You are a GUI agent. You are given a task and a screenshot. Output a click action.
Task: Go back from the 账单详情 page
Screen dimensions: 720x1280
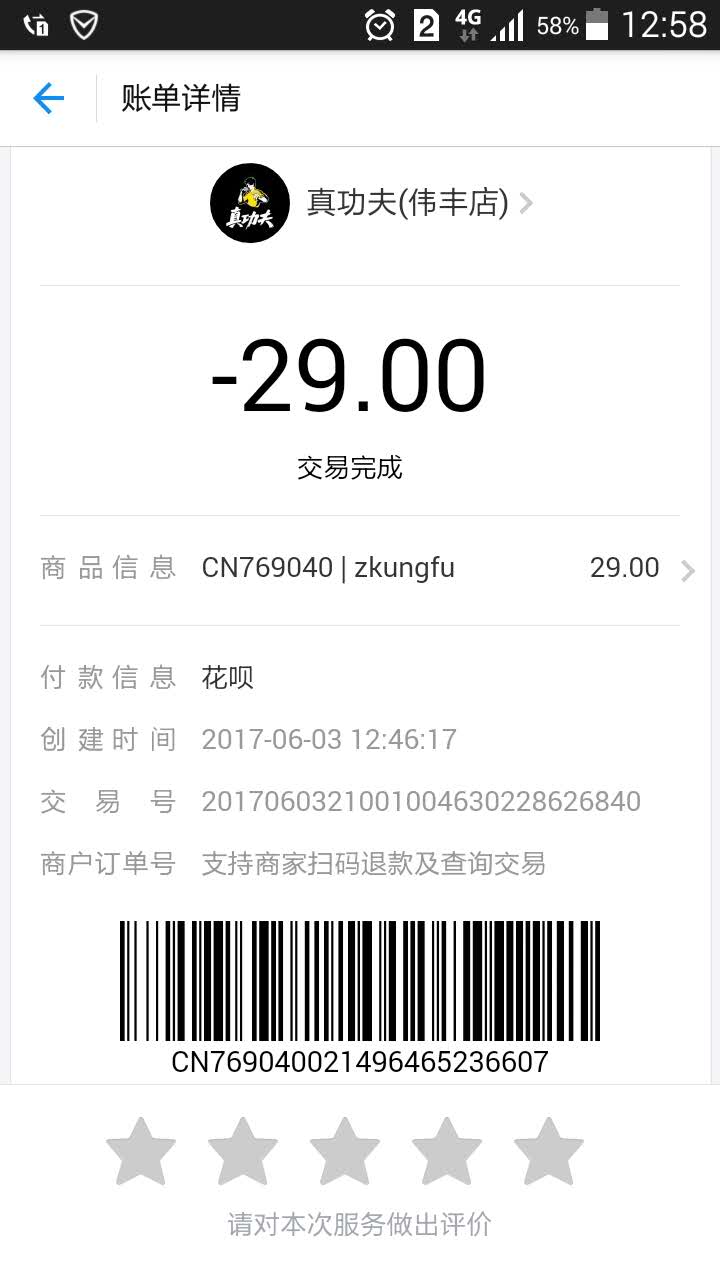(48, 98)
